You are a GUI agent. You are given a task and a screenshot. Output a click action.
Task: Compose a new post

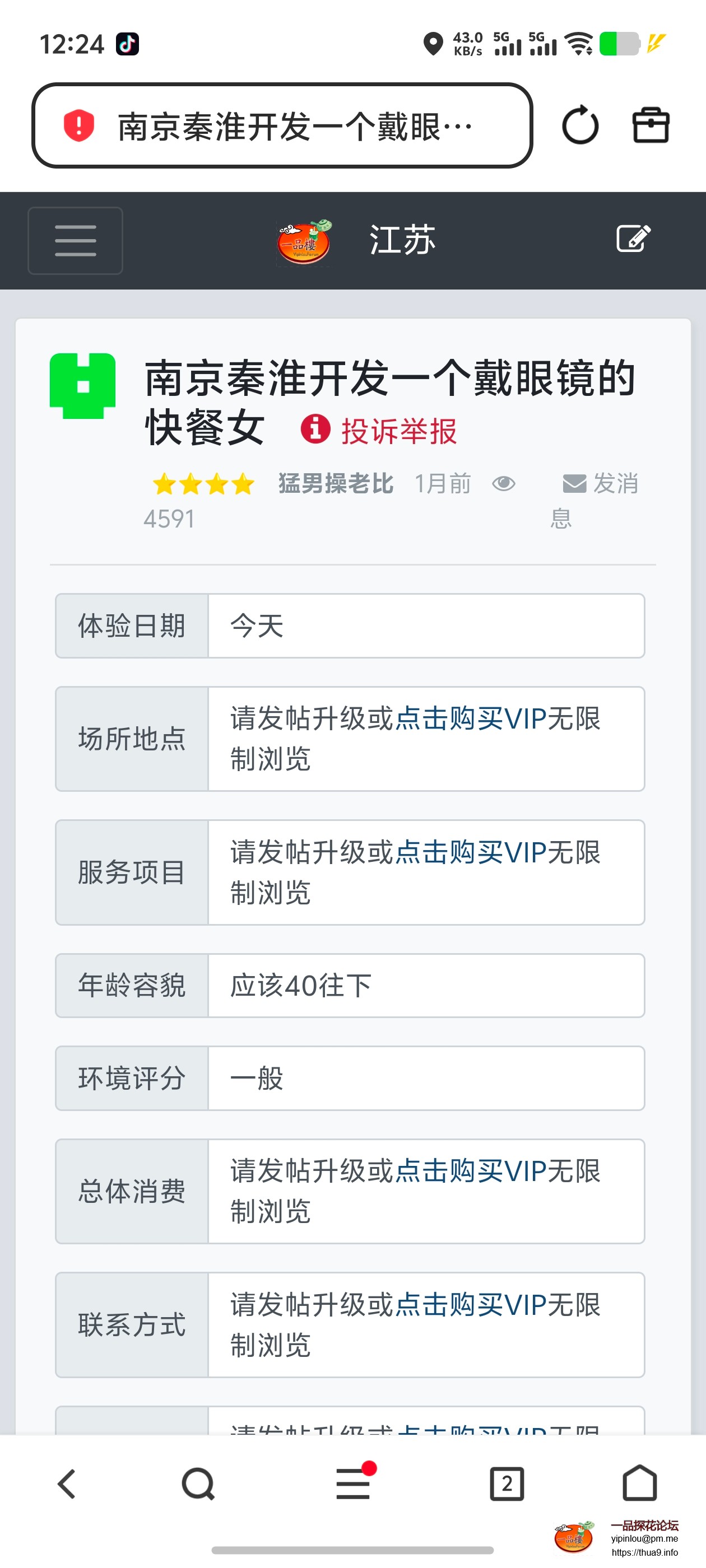coord(633,239)
